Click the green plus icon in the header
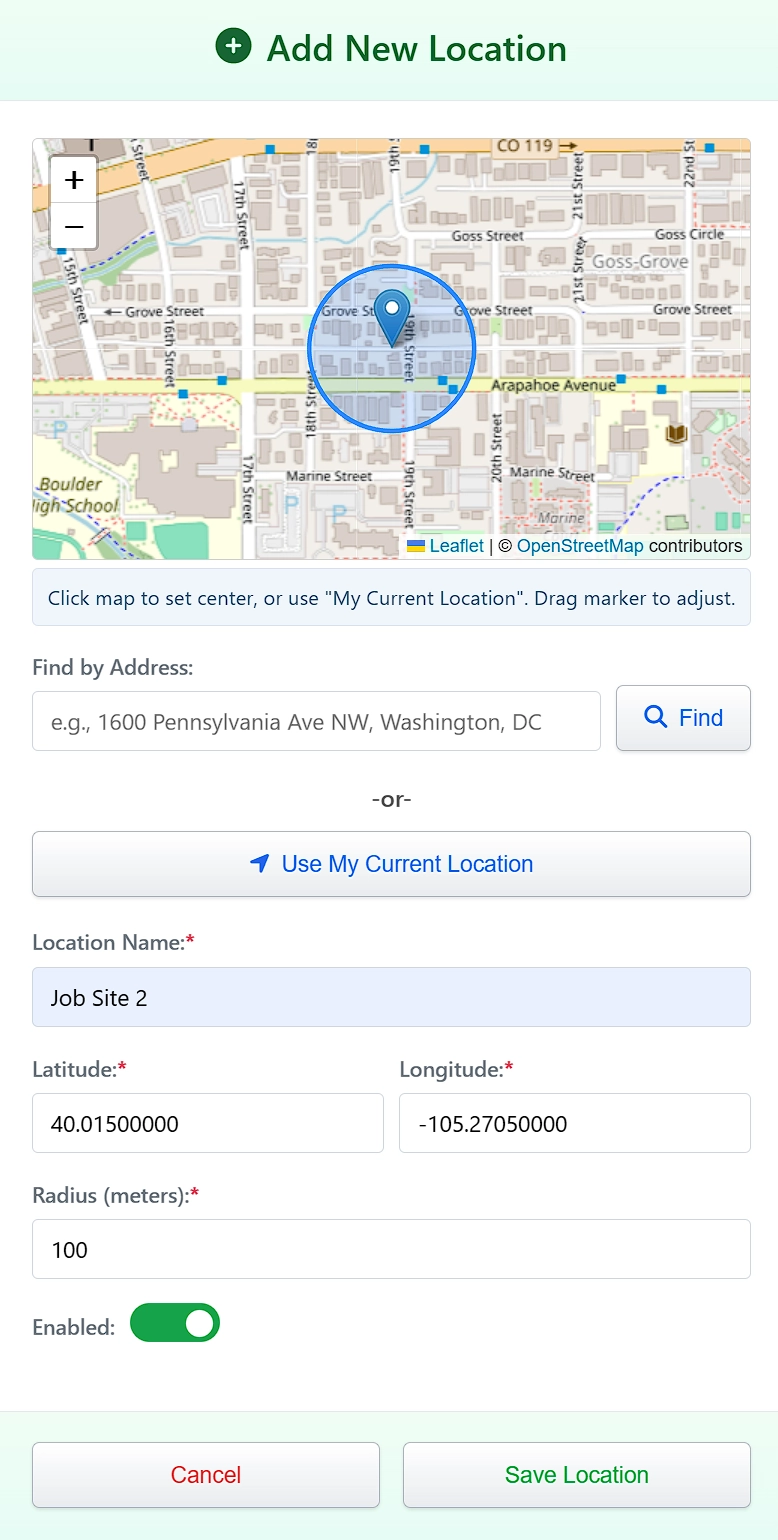 click(x=233, y=46)
